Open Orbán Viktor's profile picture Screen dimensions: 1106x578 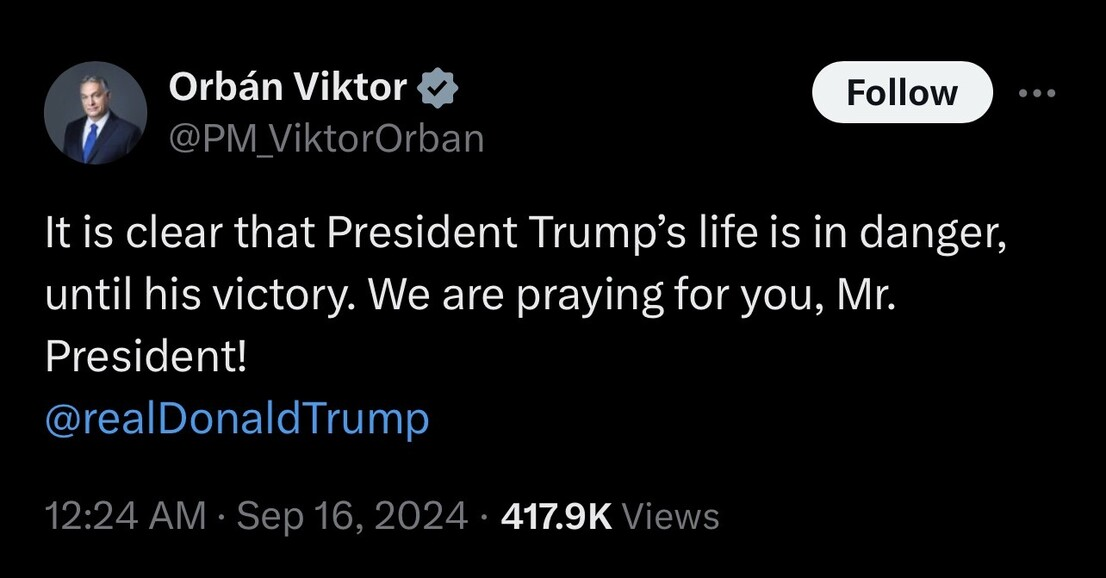[96, 113]
